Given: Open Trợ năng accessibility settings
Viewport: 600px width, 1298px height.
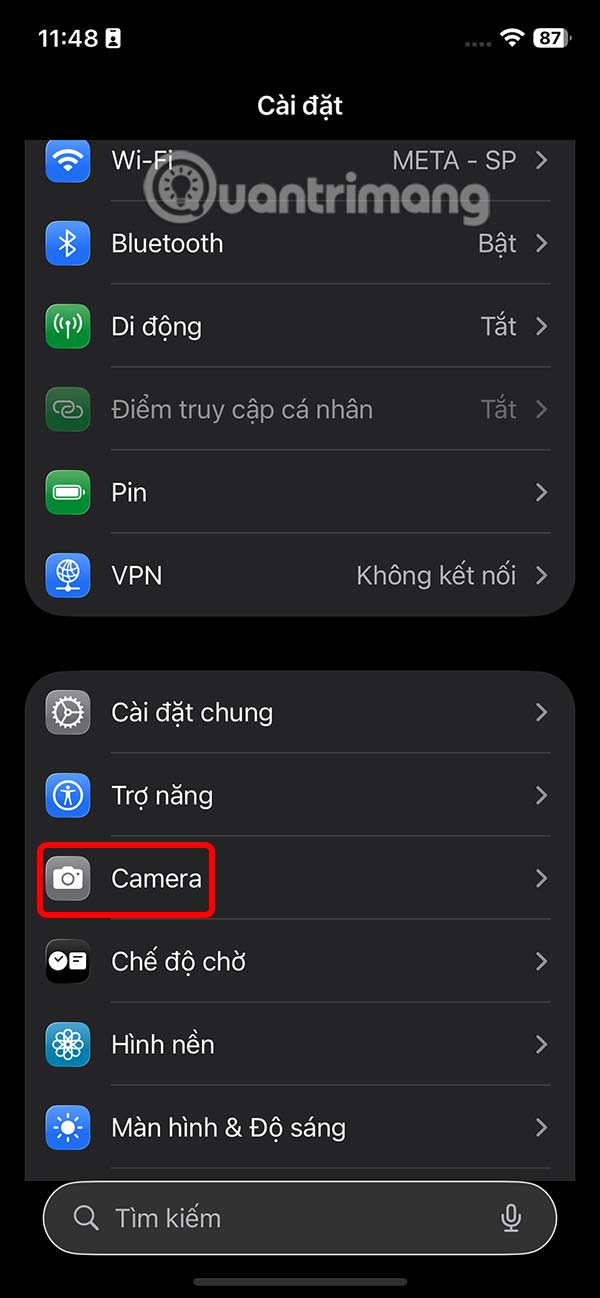Looking at the screenshot, I should click(x=300, y=796).
